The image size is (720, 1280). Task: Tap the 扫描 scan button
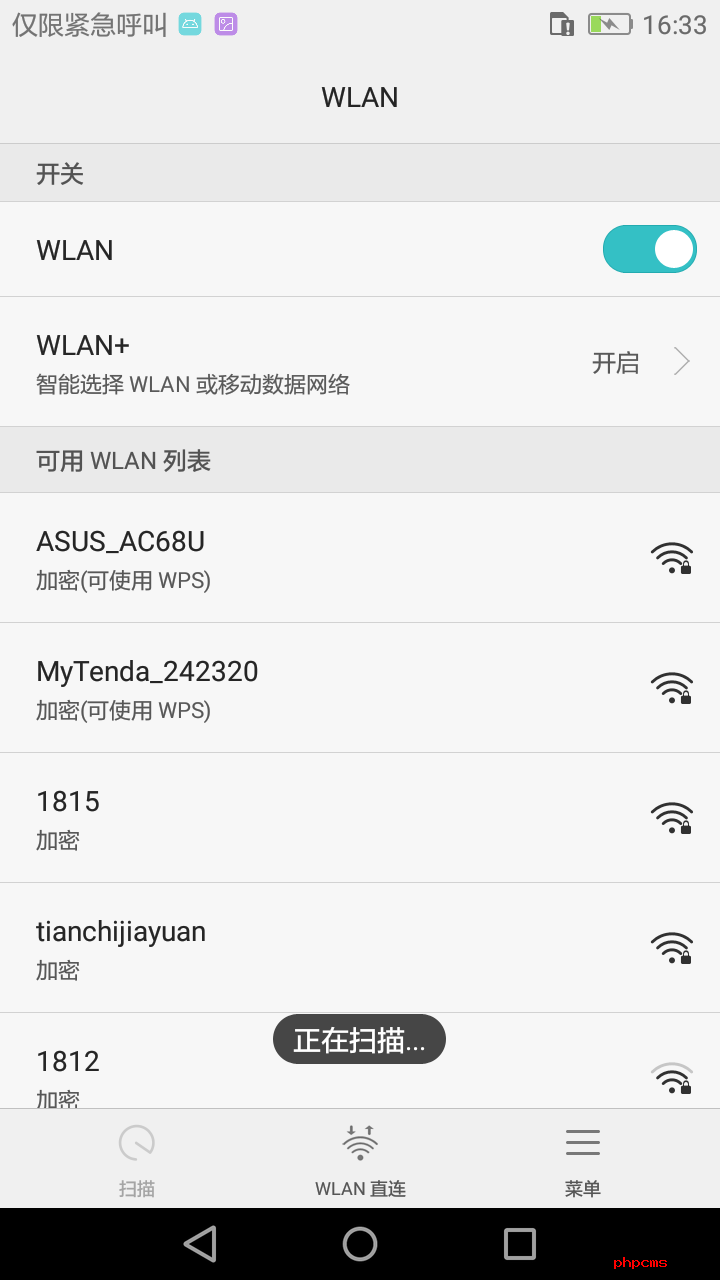pos(137,1159)
